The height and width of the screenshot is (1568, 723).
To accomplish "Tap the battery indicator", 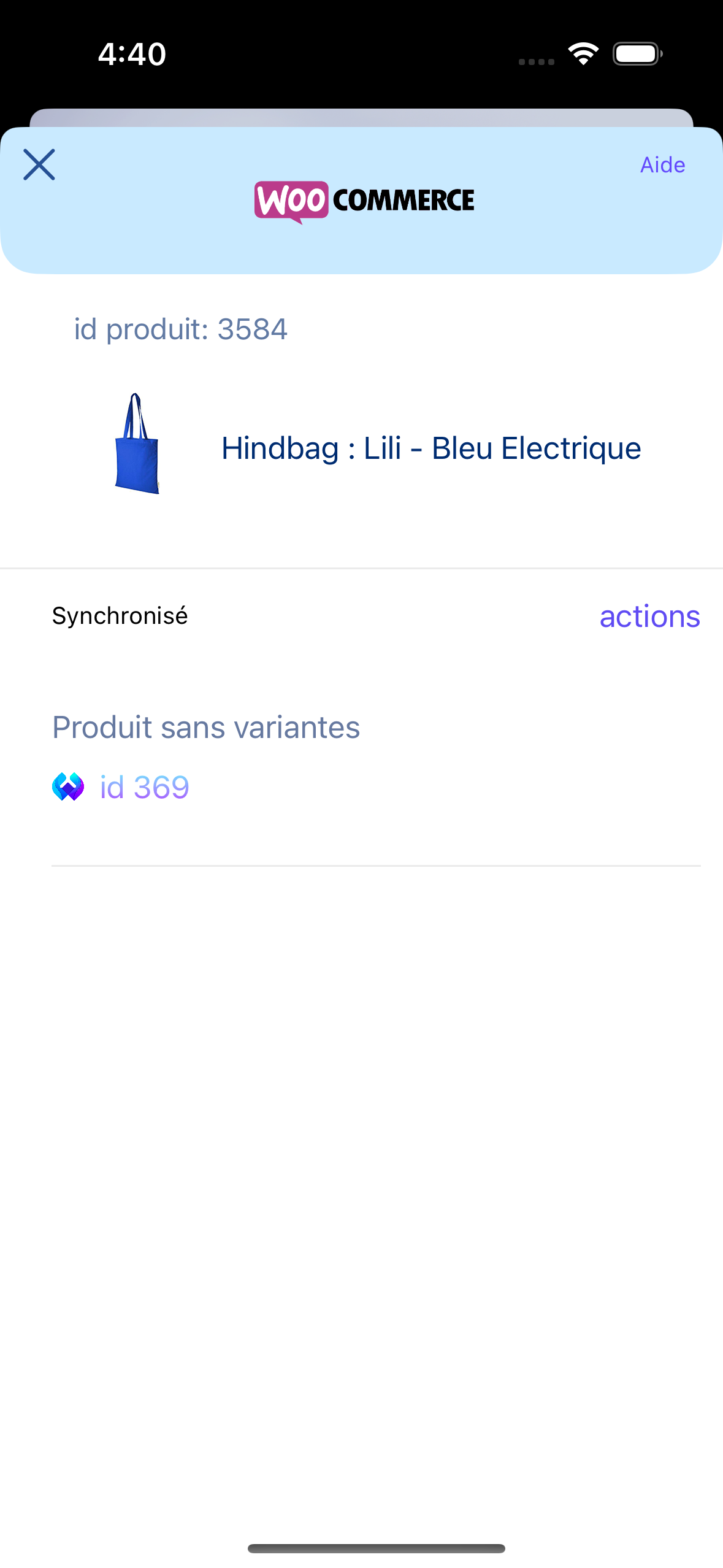I will click(x=636, y=53).
